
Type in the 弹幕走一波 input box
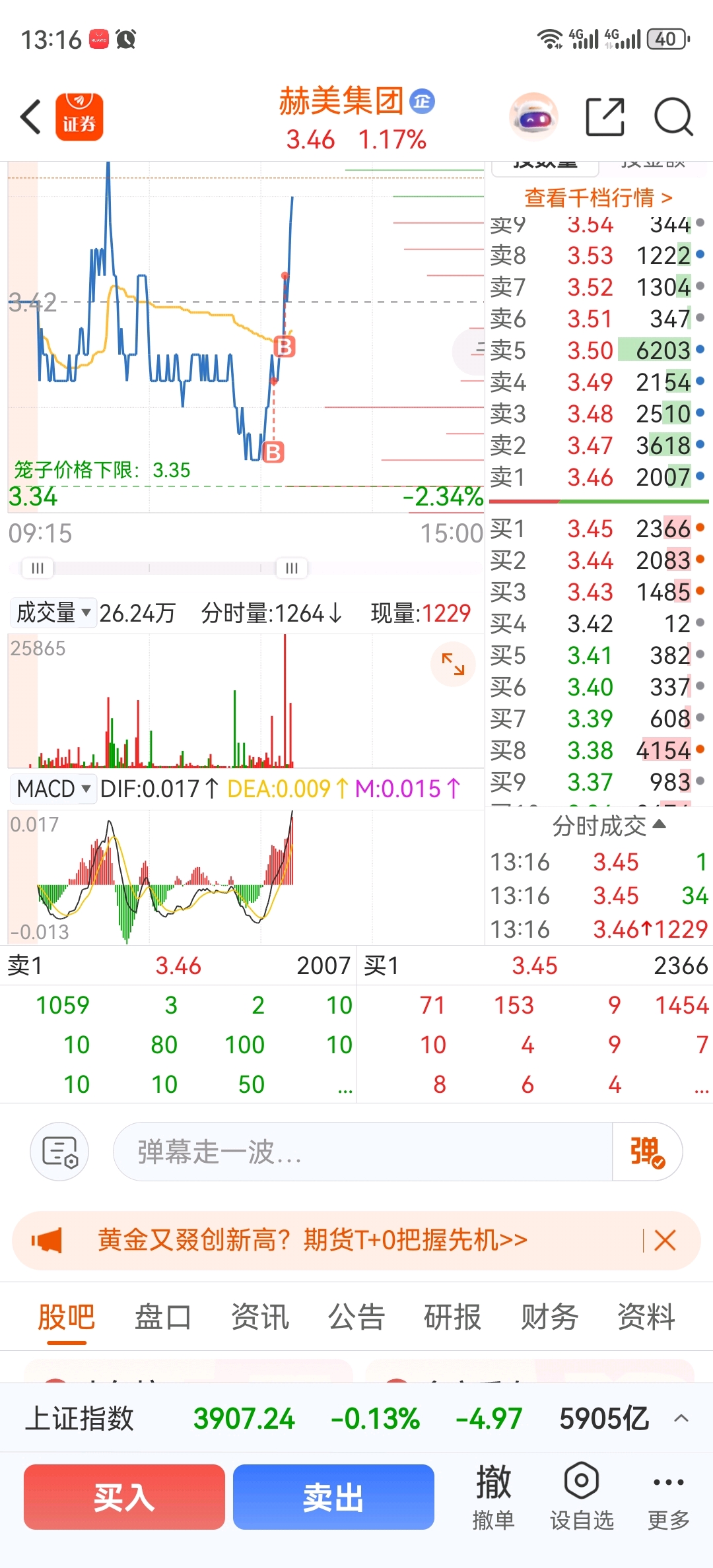coord(363,1152)
